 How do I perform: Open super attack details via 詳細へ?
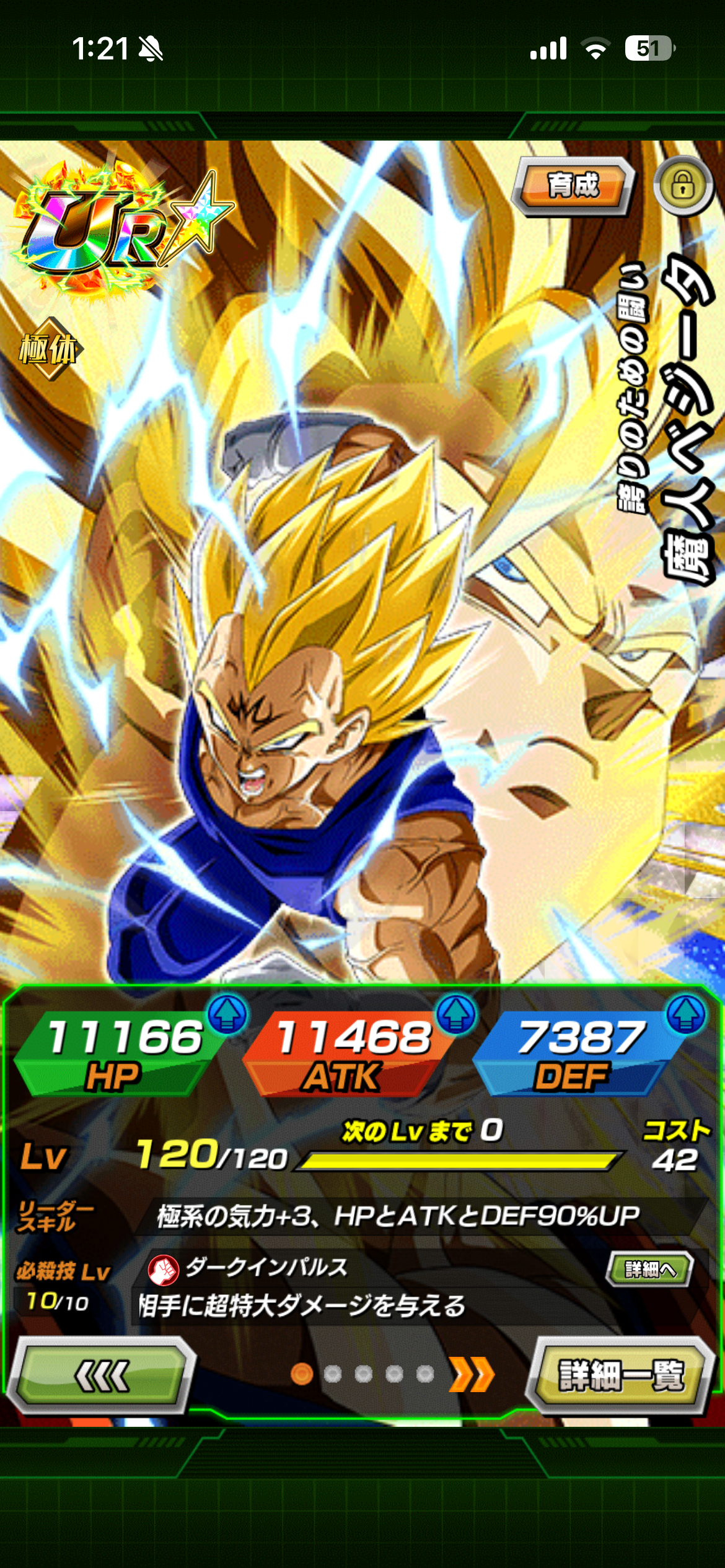(649, 1270)
